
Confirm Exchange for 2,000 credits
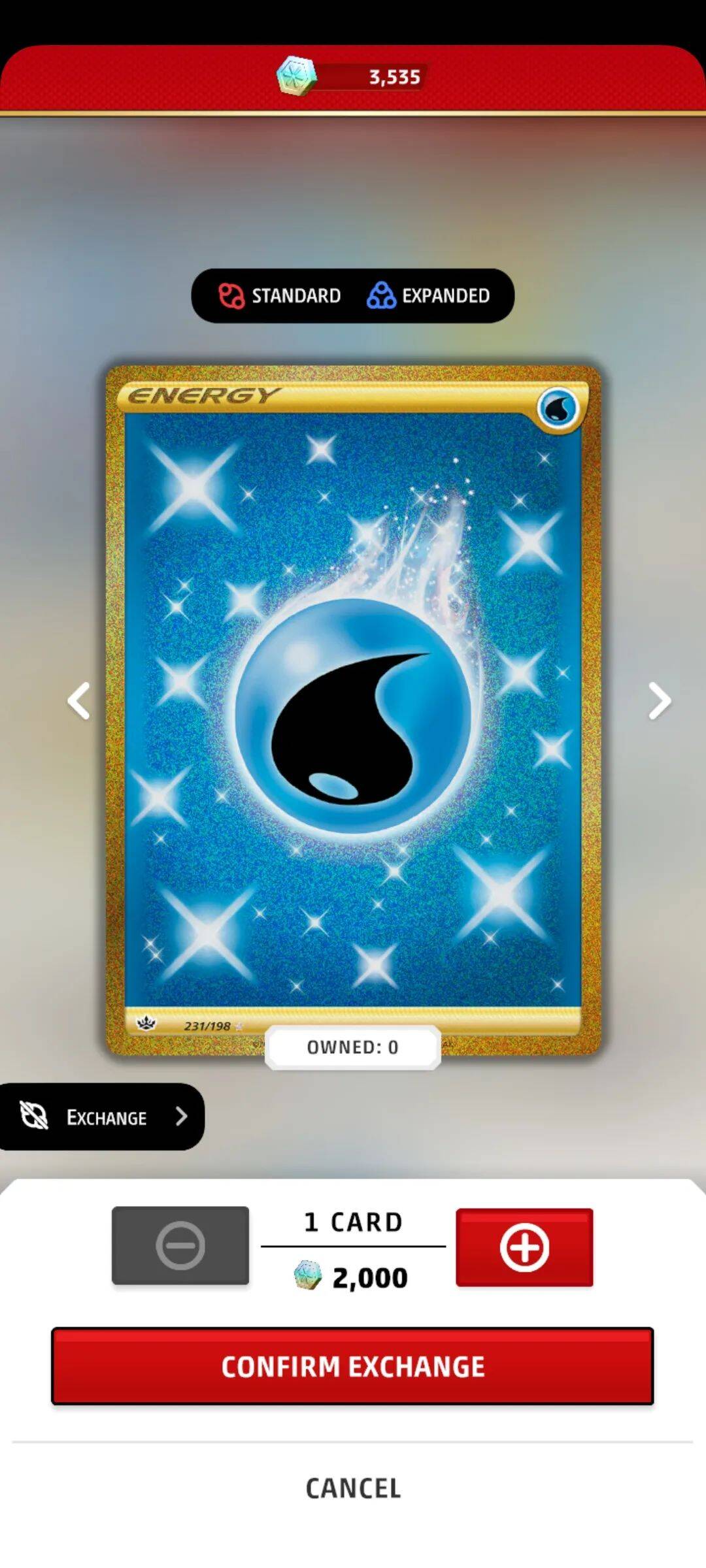point(352,1367)
